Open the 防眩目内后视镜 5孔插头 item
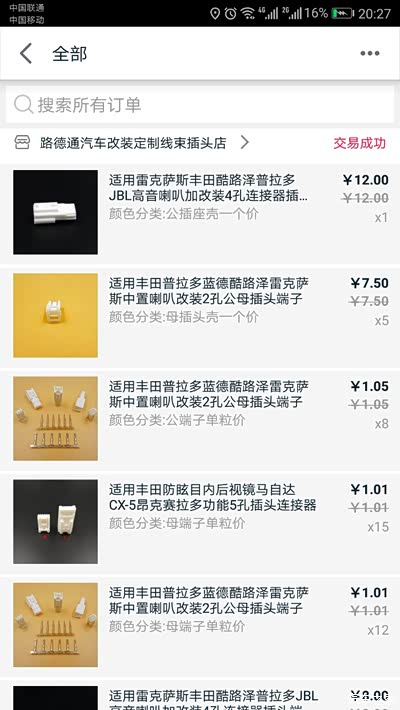 pyautogui.click(x=200, y=522)
